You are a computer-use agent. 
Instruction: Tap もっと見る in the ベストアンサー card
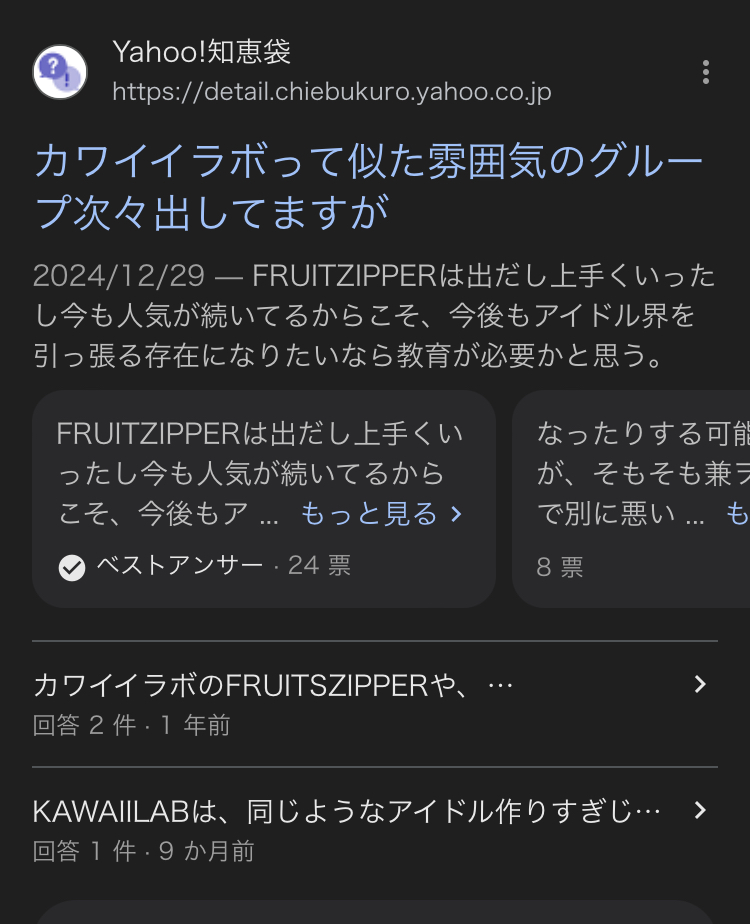coord(382,514)
